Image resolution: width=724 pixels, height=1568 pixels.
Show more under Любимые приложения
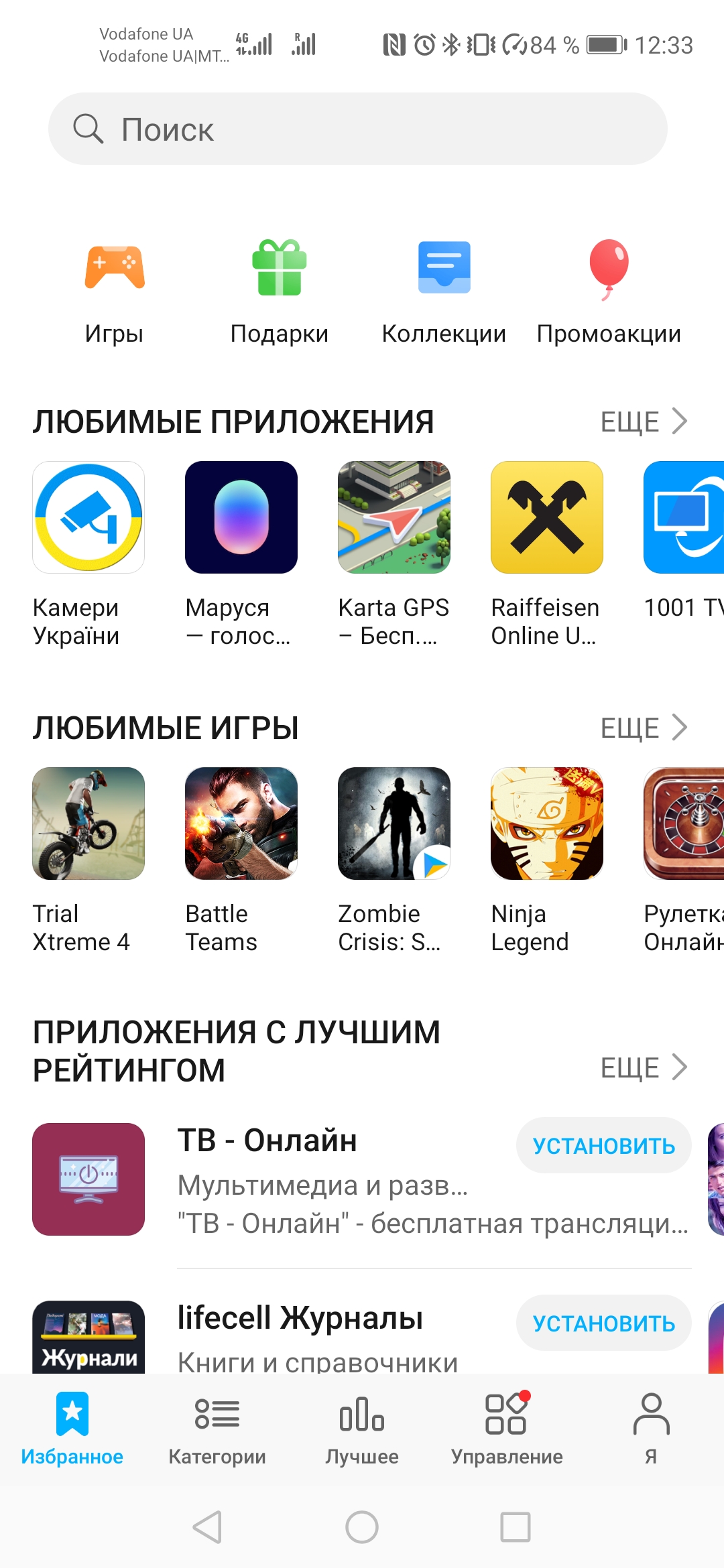(644, 422)
